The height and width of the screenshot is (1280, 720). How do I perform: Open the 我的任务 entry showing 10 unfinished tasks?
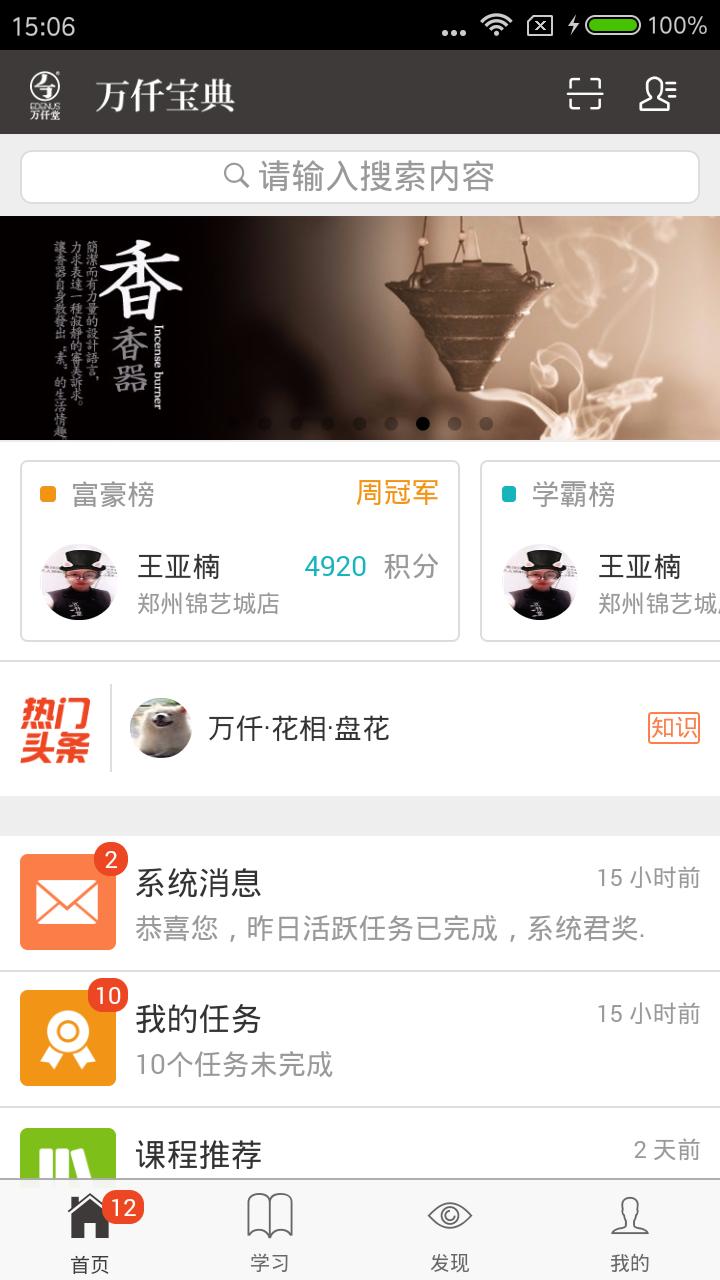(x=300, y=1036)
